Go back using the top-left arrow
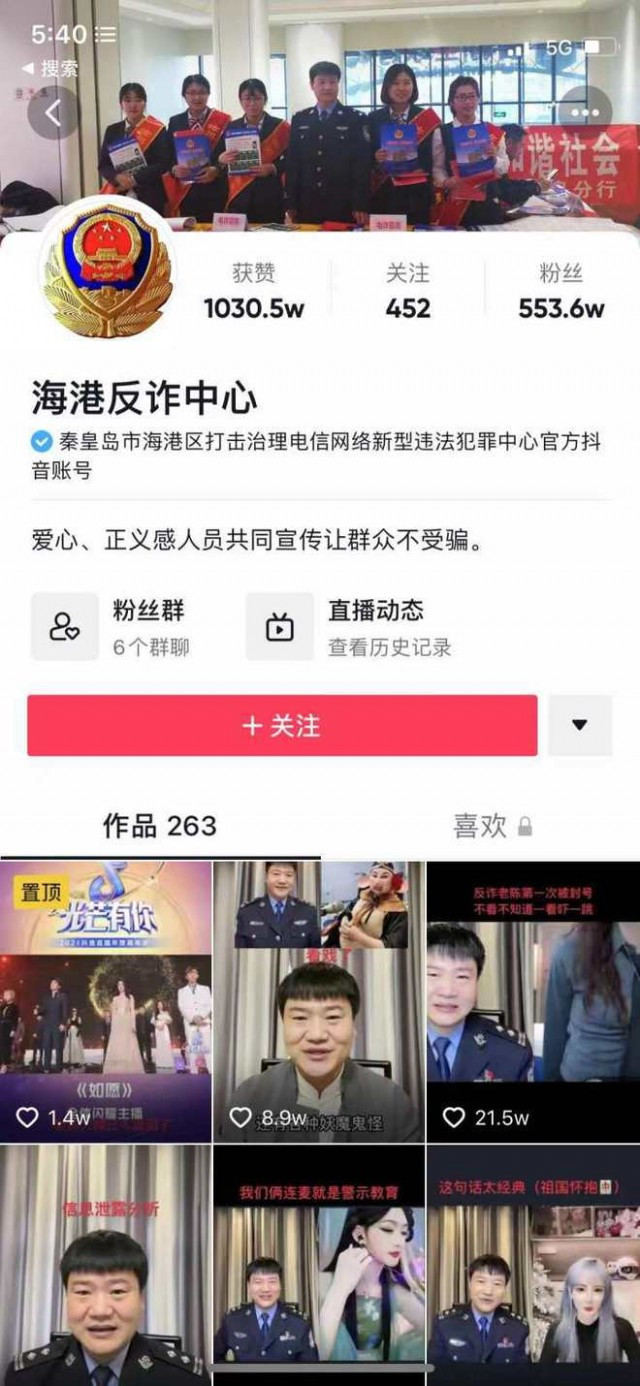The width and height of the screenshot is (640, 1386). [x=53, y=114]
